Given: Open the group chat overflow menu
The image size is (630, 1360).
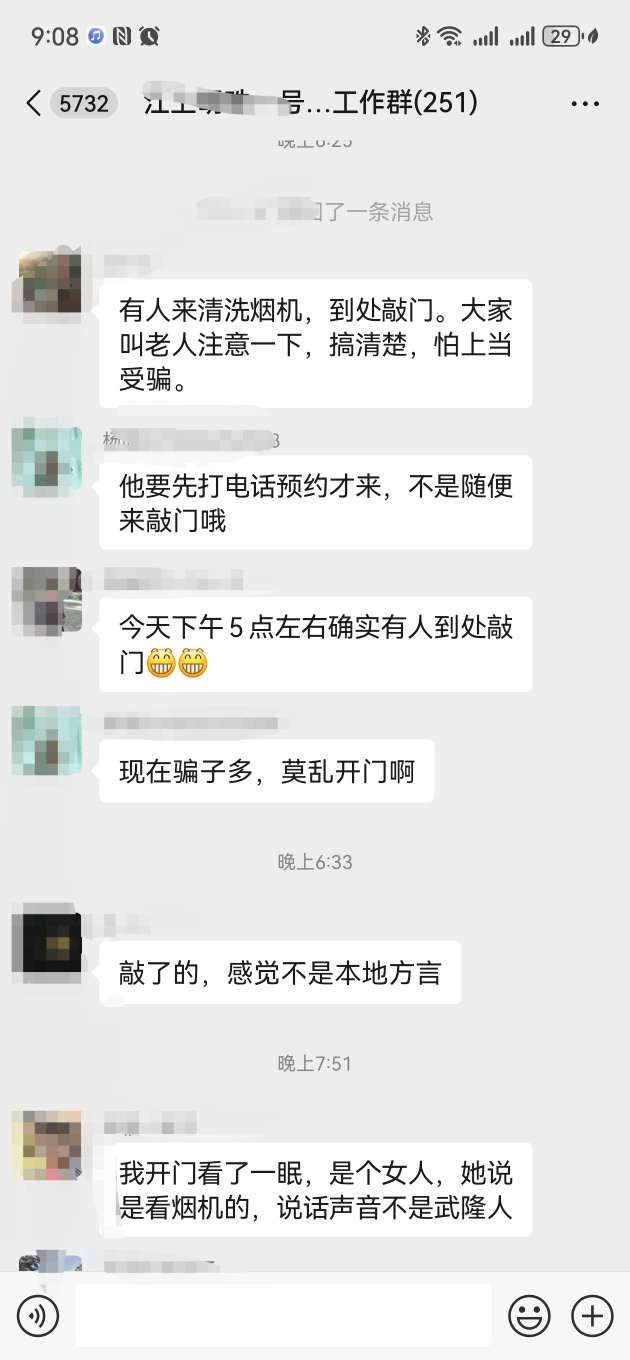Looking at the screenshot, I should click(x=584, y=103).
